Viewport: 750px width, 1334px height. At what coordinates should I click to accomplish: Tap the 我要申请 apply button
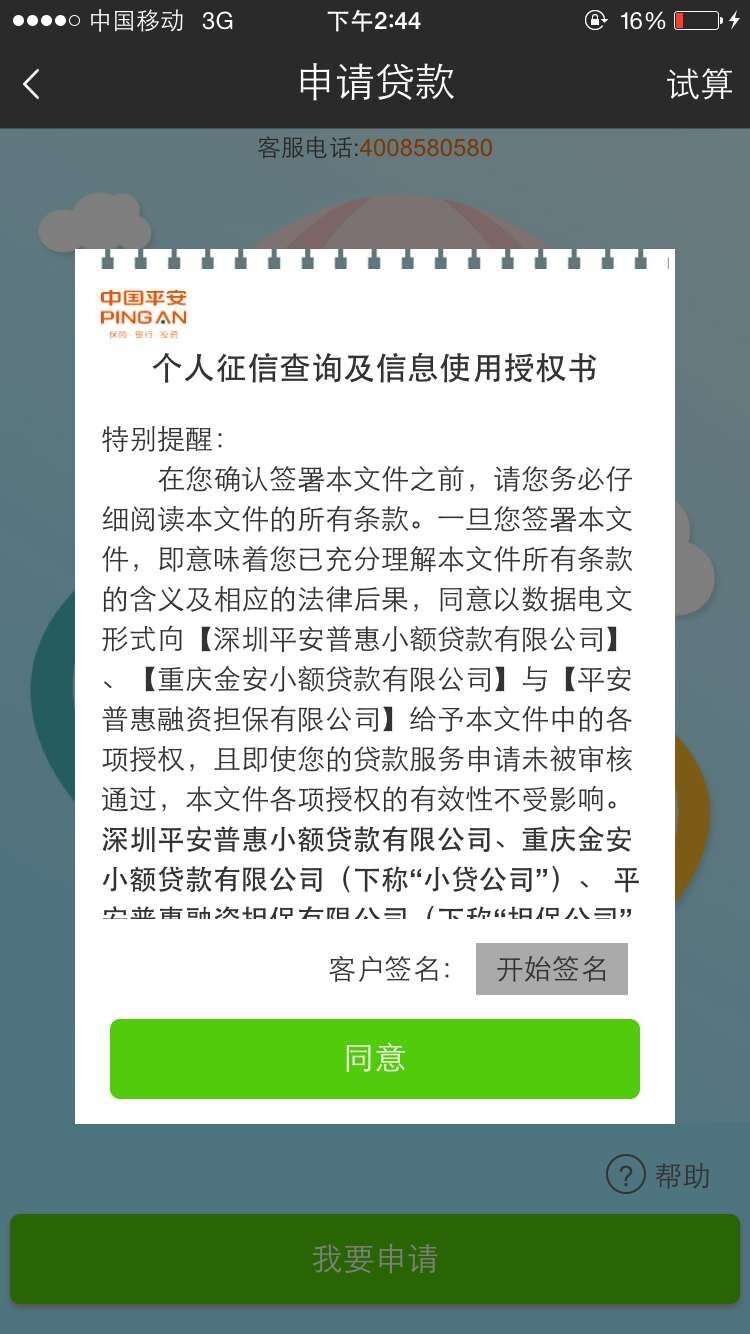point(374,1258)
